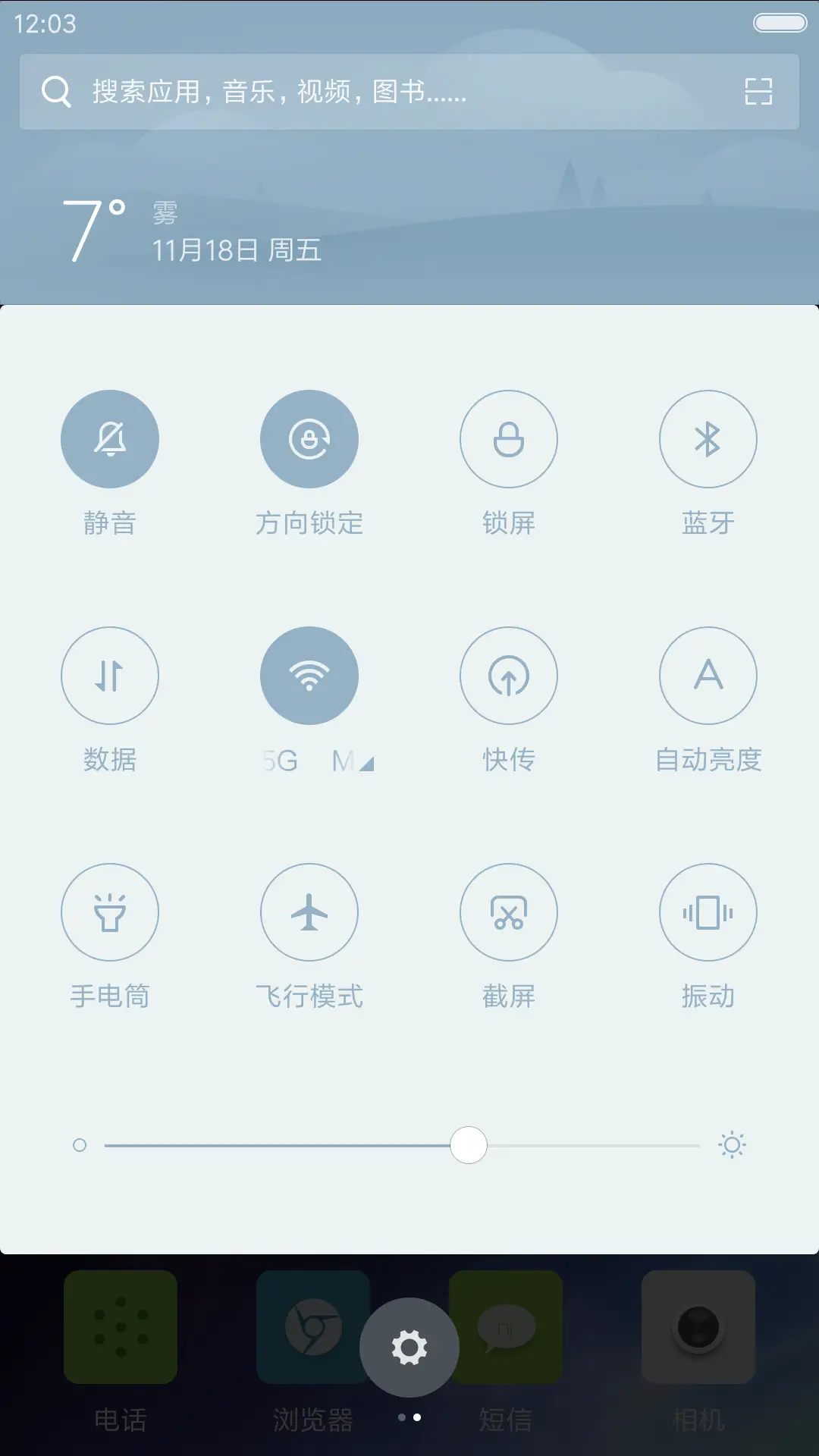Enable 飞行模式 airplane mode
This screenshot has width=819, height=1456.
click(309, 912)
